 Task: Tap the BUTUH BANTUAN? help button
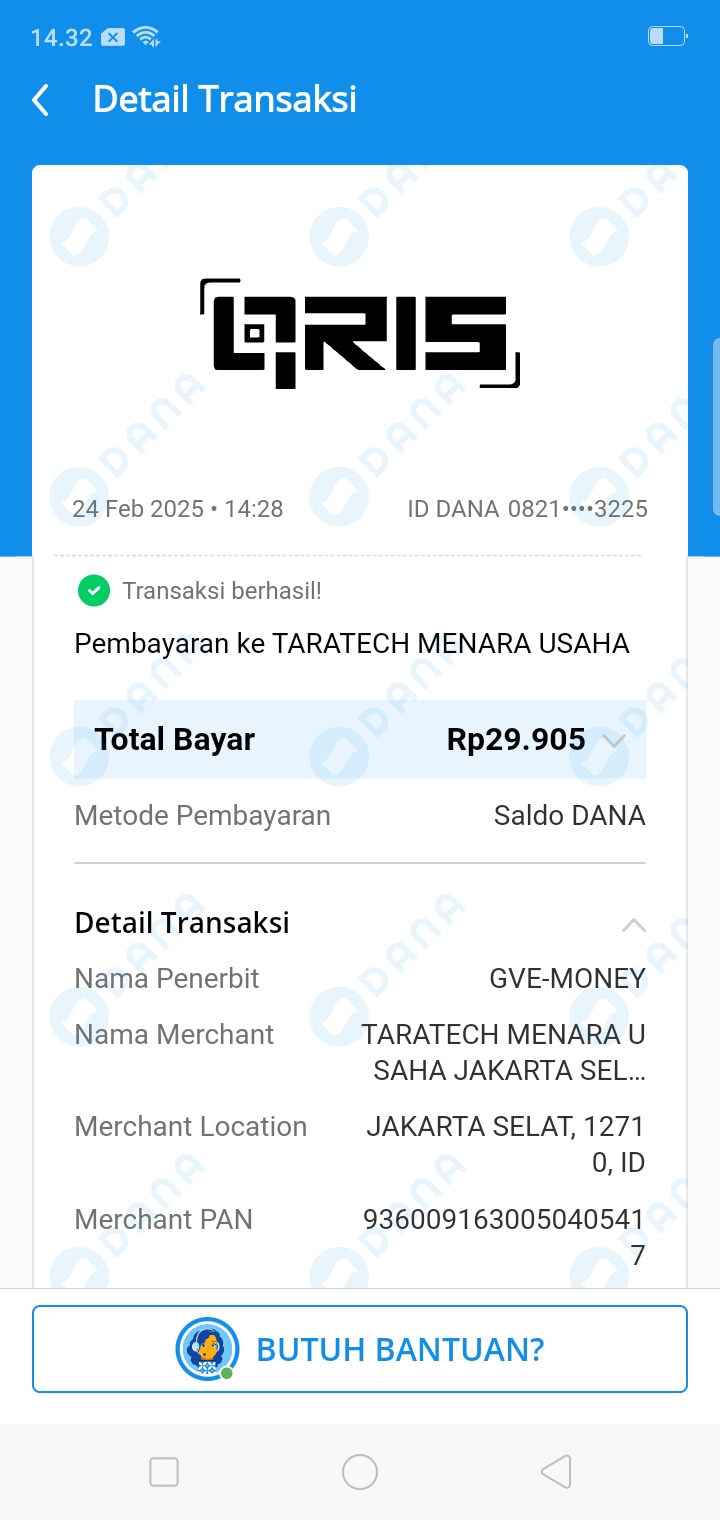pyautogui.click(x=360, y=1349)
